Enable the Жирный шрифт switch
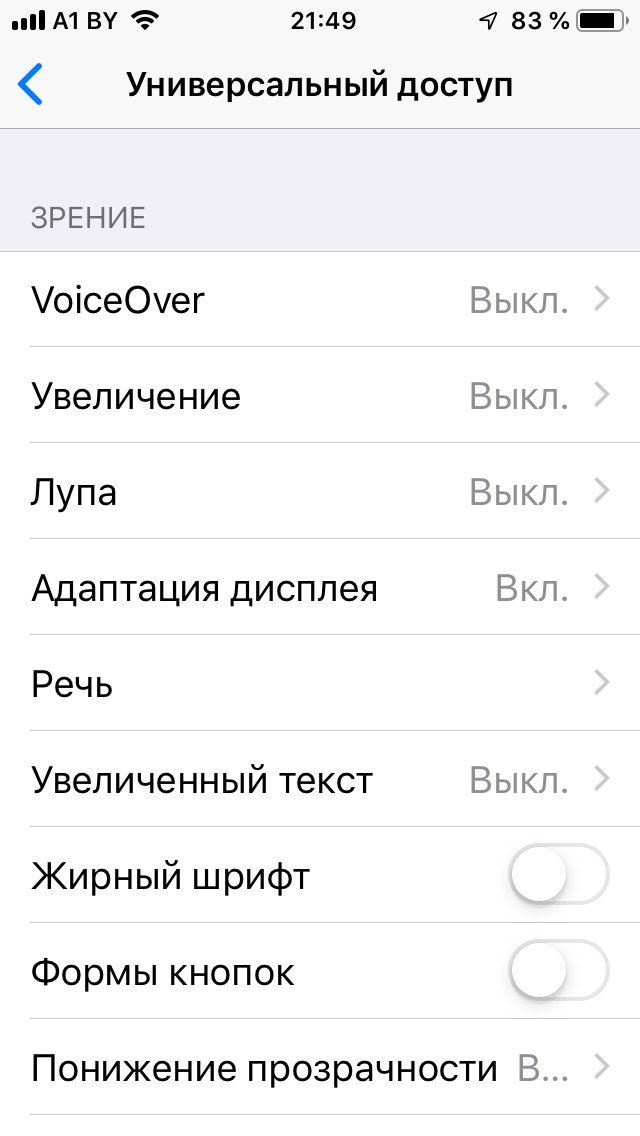 (558, 874)
